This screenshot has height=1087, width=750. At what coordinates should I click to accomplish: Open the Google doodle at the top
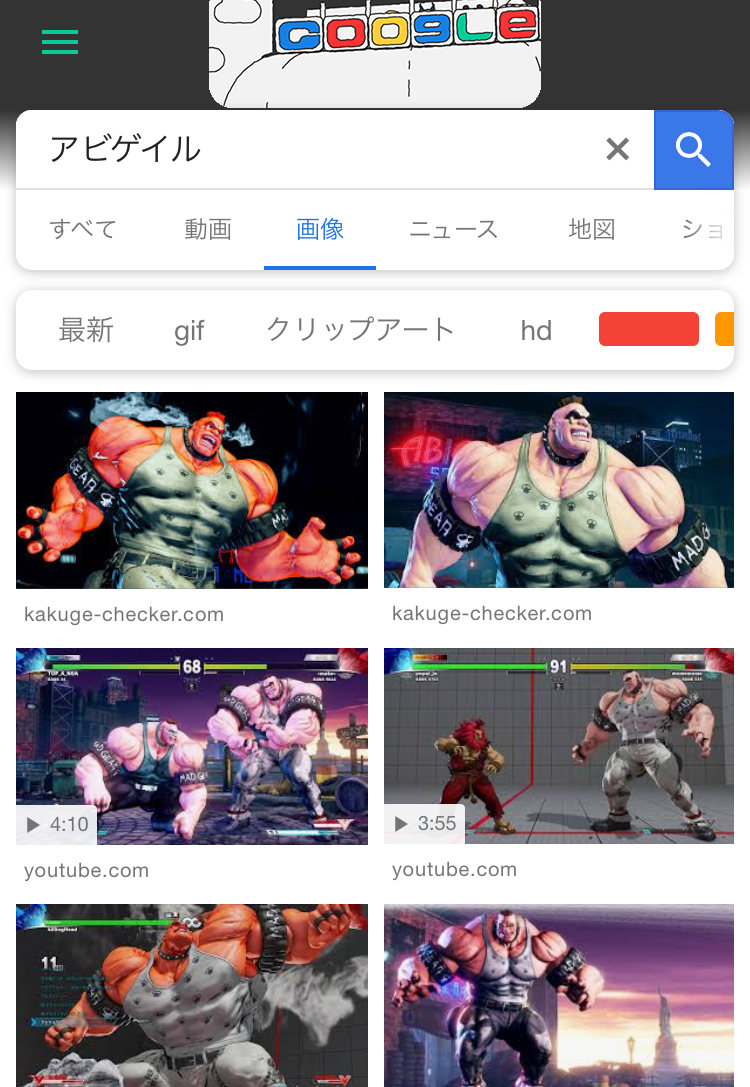tap(375, 50)
